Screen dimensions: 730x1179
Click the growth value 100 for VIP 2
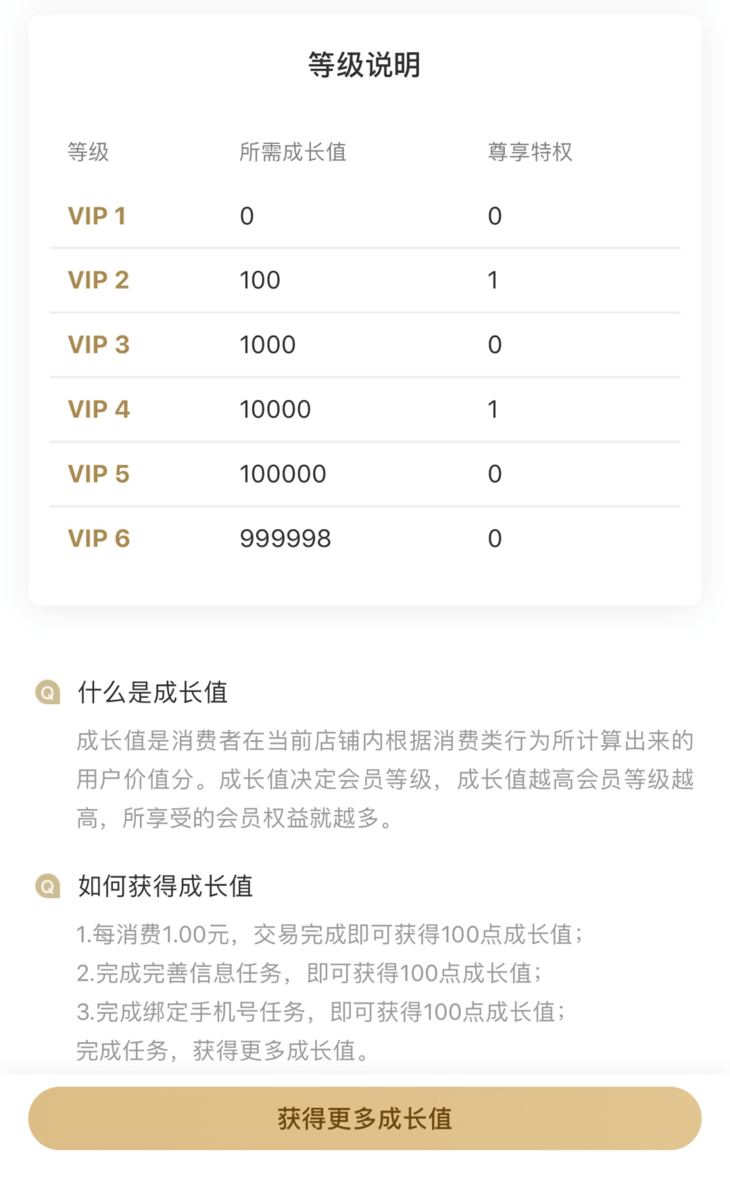tap(260, 280)
